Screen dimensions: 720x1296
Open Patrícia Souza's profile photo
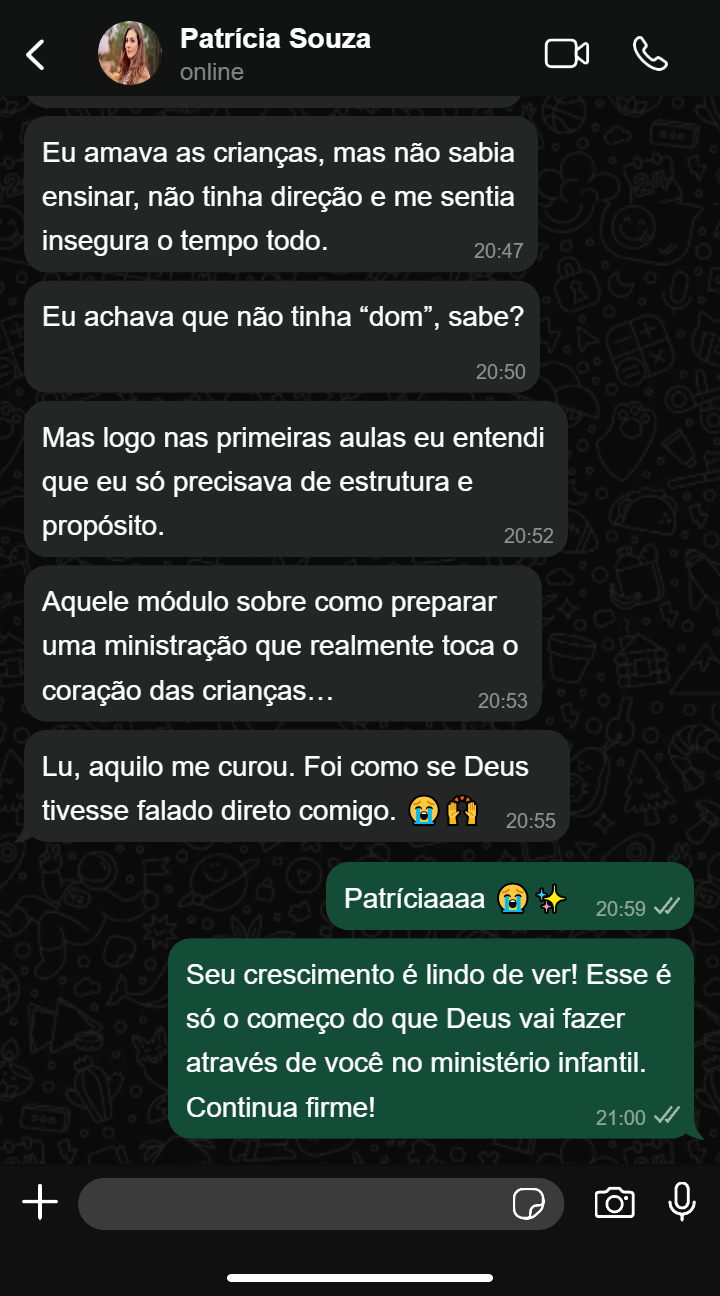click(130, 54)
